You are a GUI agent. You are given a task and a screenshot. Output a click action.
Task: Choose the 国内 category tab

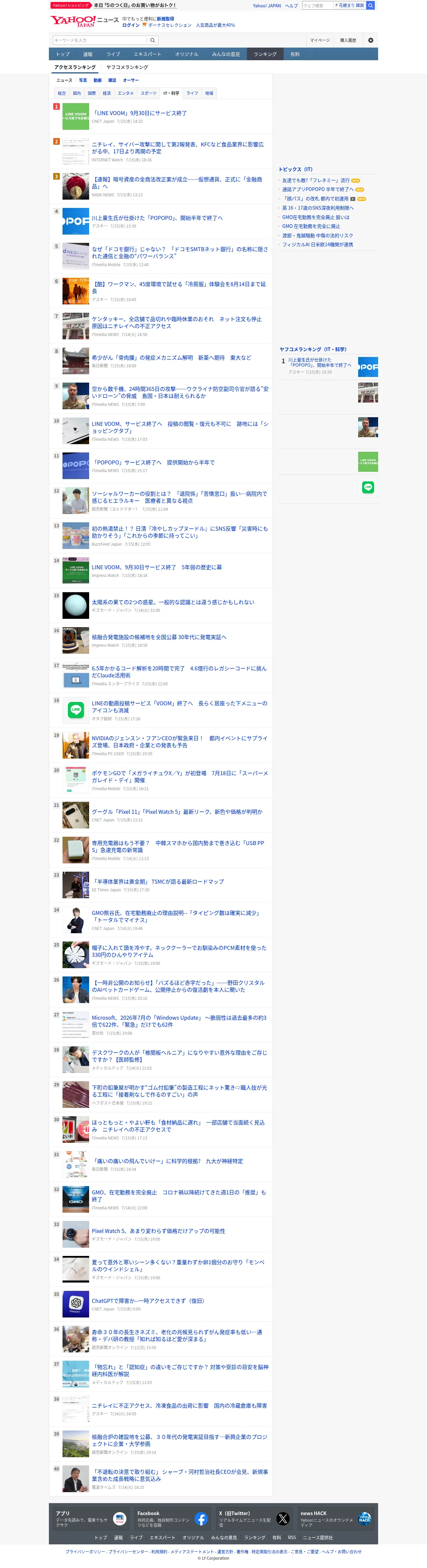(76, 93)
